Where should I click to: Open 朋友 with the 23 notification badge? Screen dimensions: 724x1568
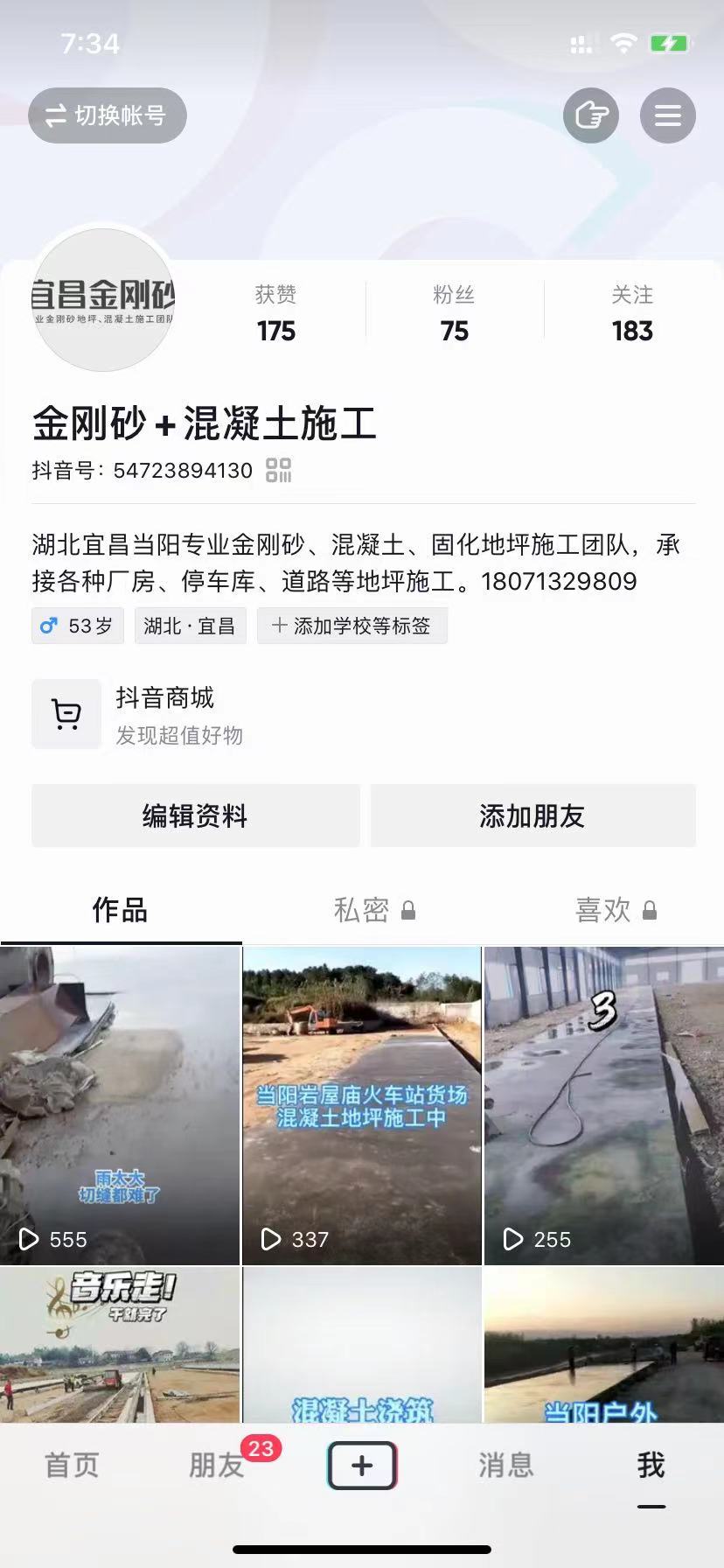[x=217, y=1465]
